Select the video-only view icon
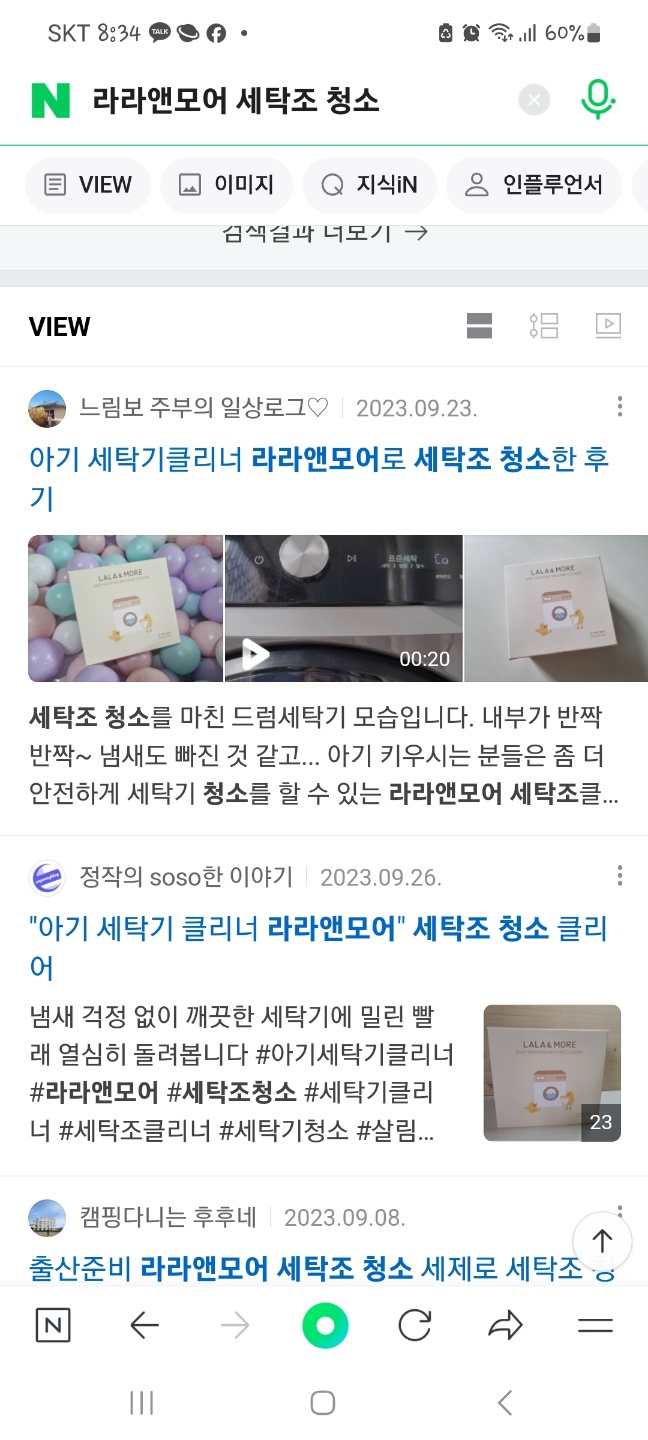Image resolution: width=648 pixels, height=1440 pixels. (608, 326)
